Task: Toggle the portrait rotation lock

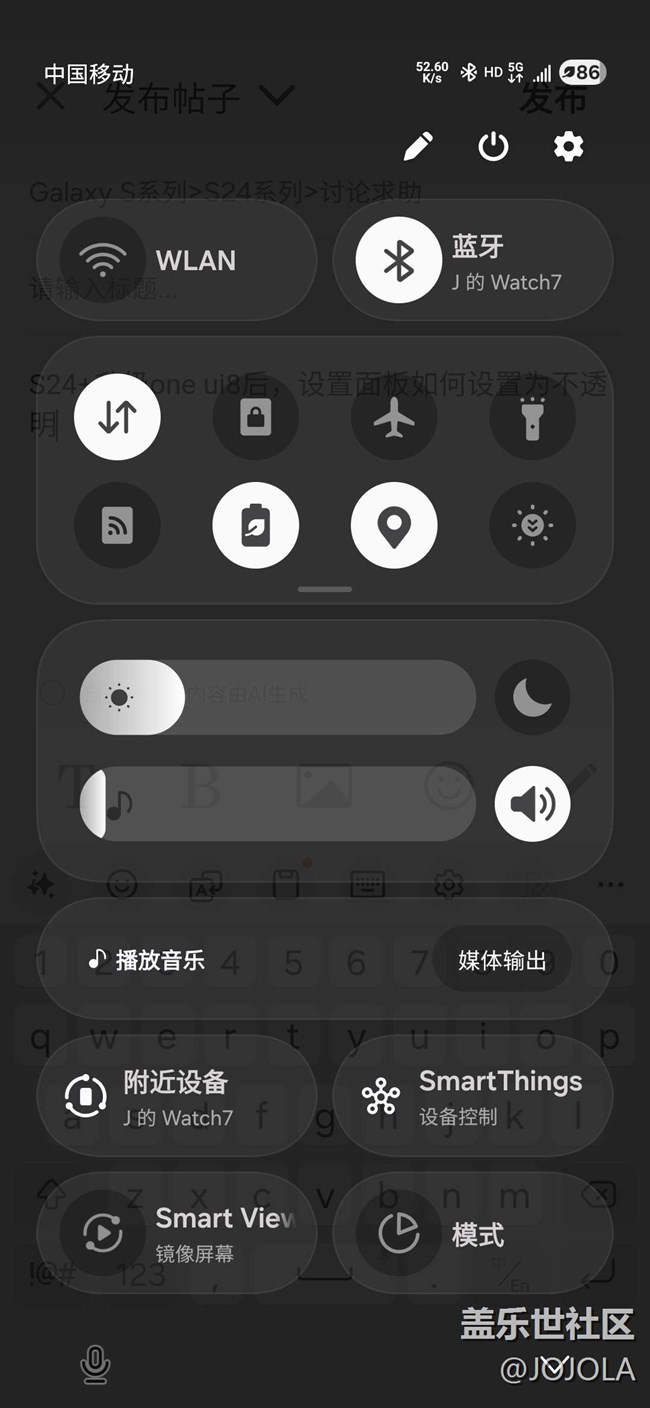Action: 256,418
